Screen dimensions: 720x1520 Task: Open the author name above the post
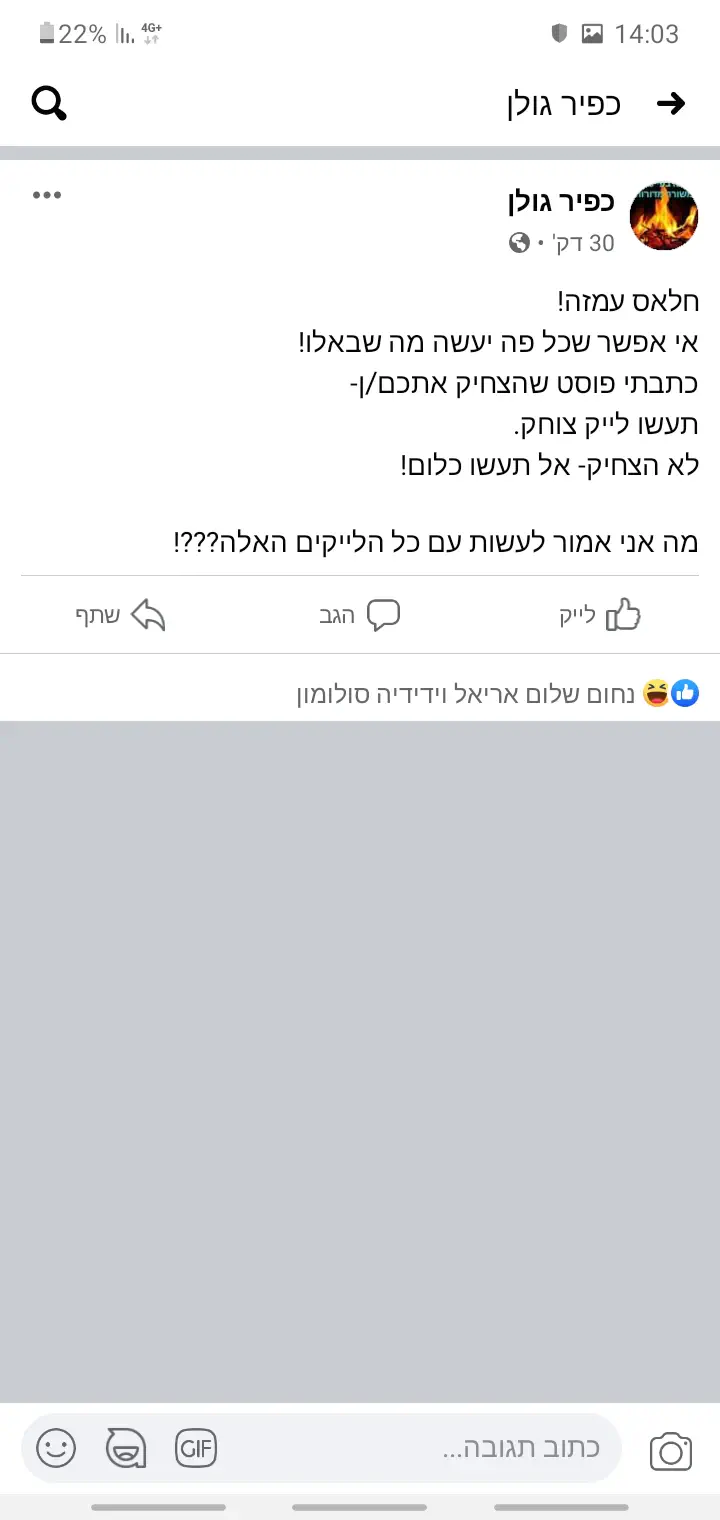[x=562, y=203]
